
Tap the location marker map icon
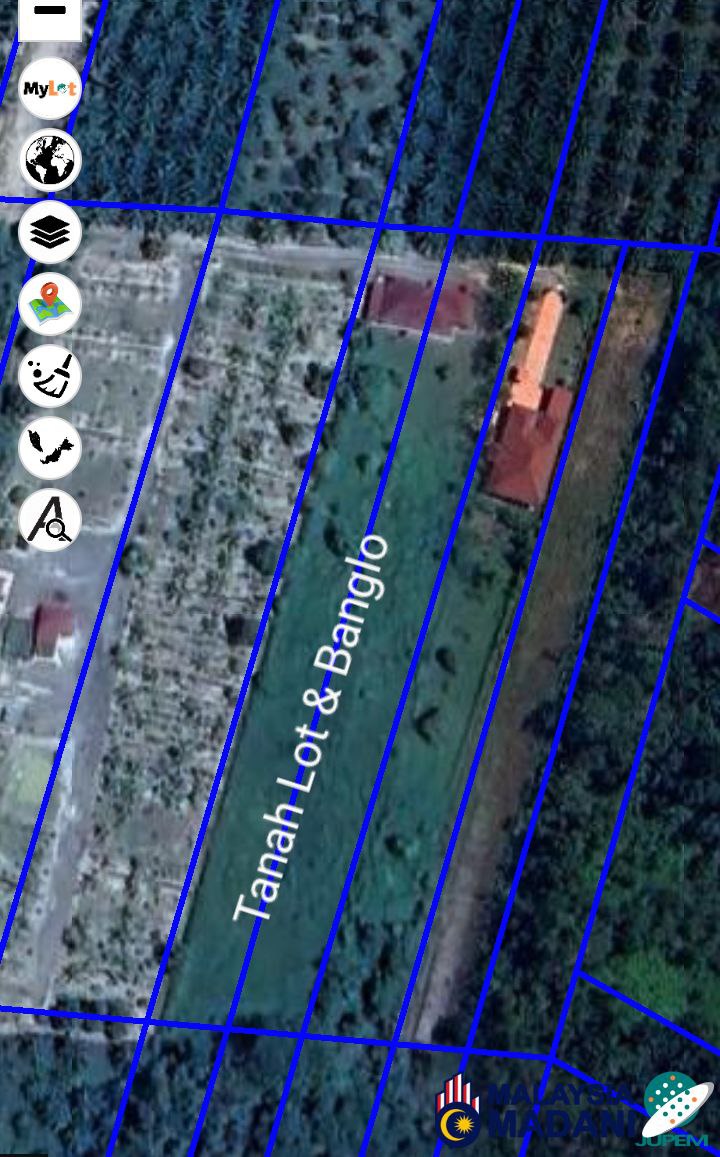click(50, 304)
